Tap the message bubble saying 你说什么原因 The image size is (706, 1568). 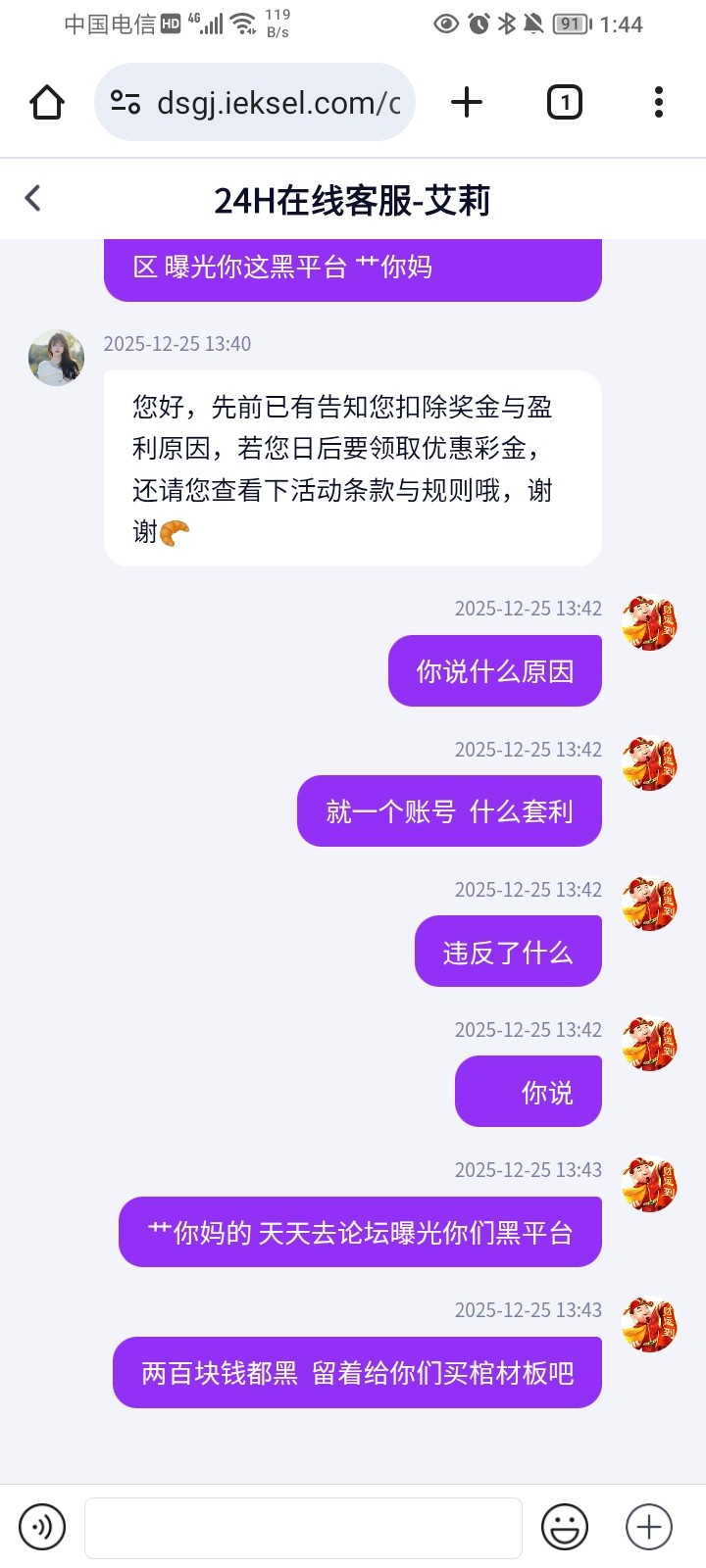click(x=494, y=669)
